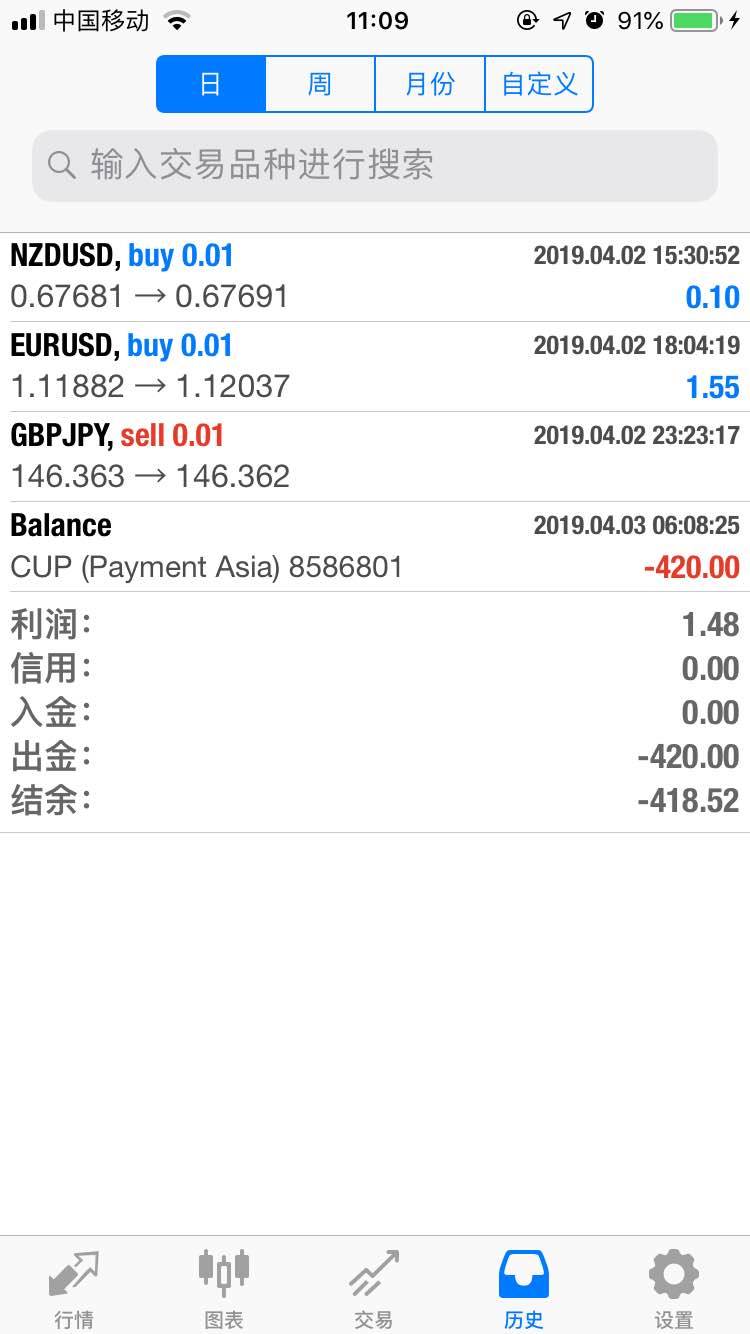Tap the symbol search field
The height and width of the screenshot is (1334, 750).
pos(375,165)
